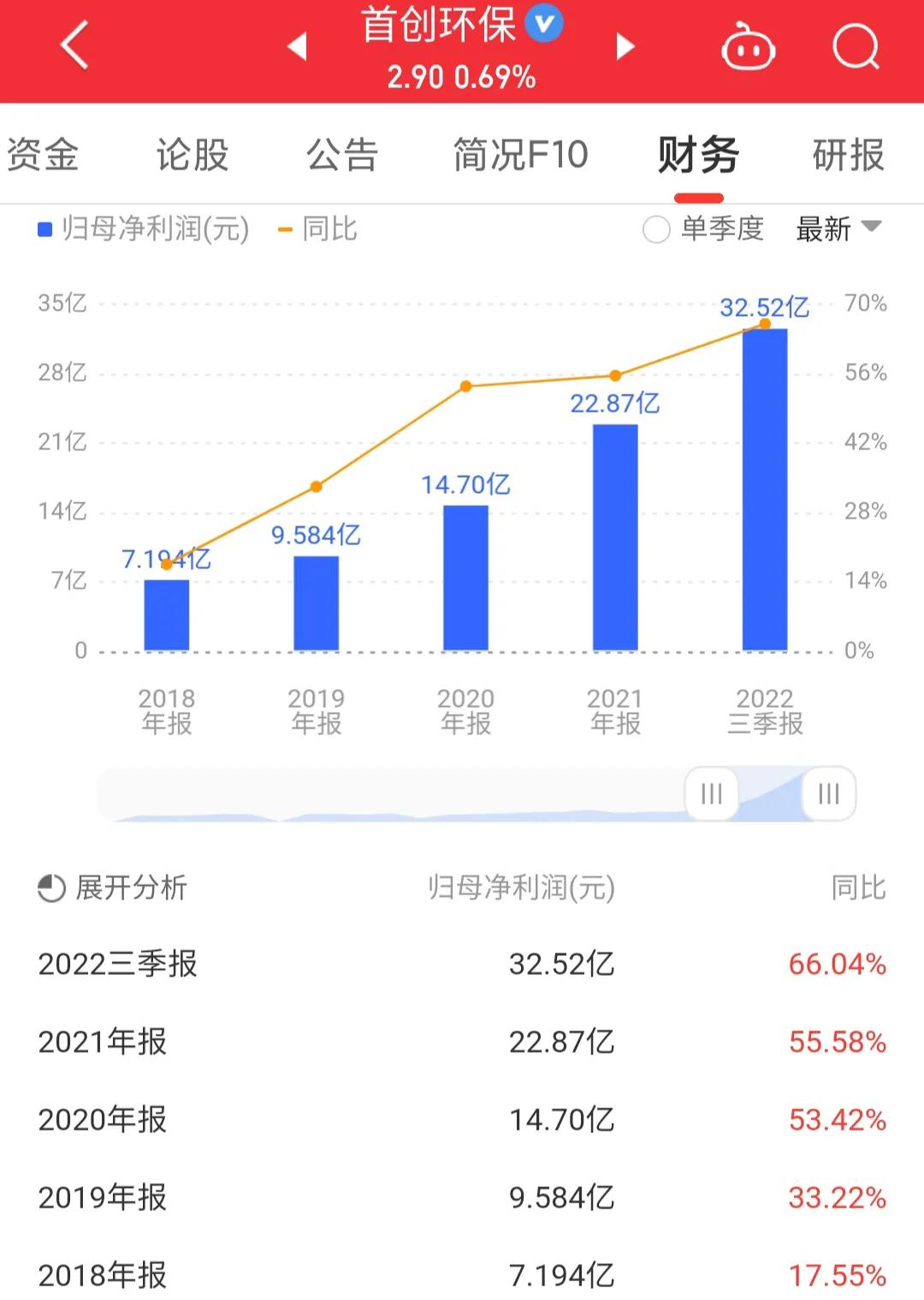This screenshot has width=924, height=1300.
Task: Enable the 单季度 option
Action: click(655, 229)
